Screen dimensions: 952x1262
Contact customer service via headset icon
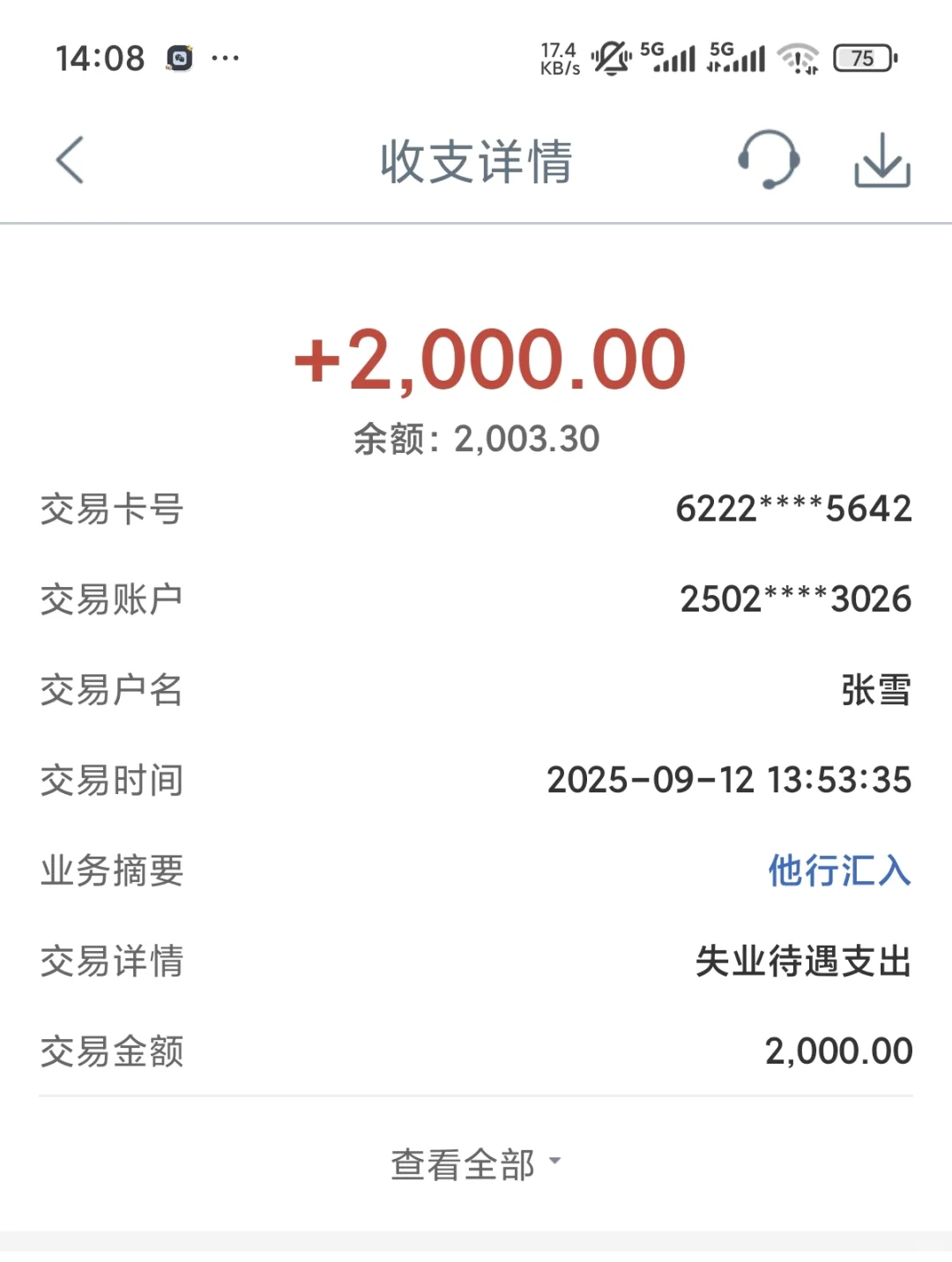[769, 160]
